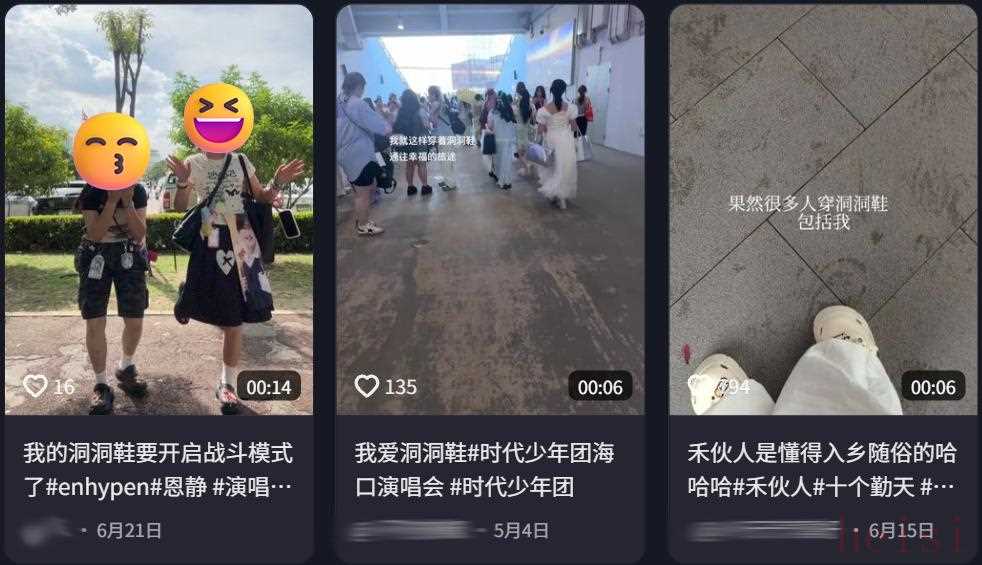Tap the title 我的洞洞鞋要开启战斗模式了
The image size is (982, 565).
tap(158, 469)
